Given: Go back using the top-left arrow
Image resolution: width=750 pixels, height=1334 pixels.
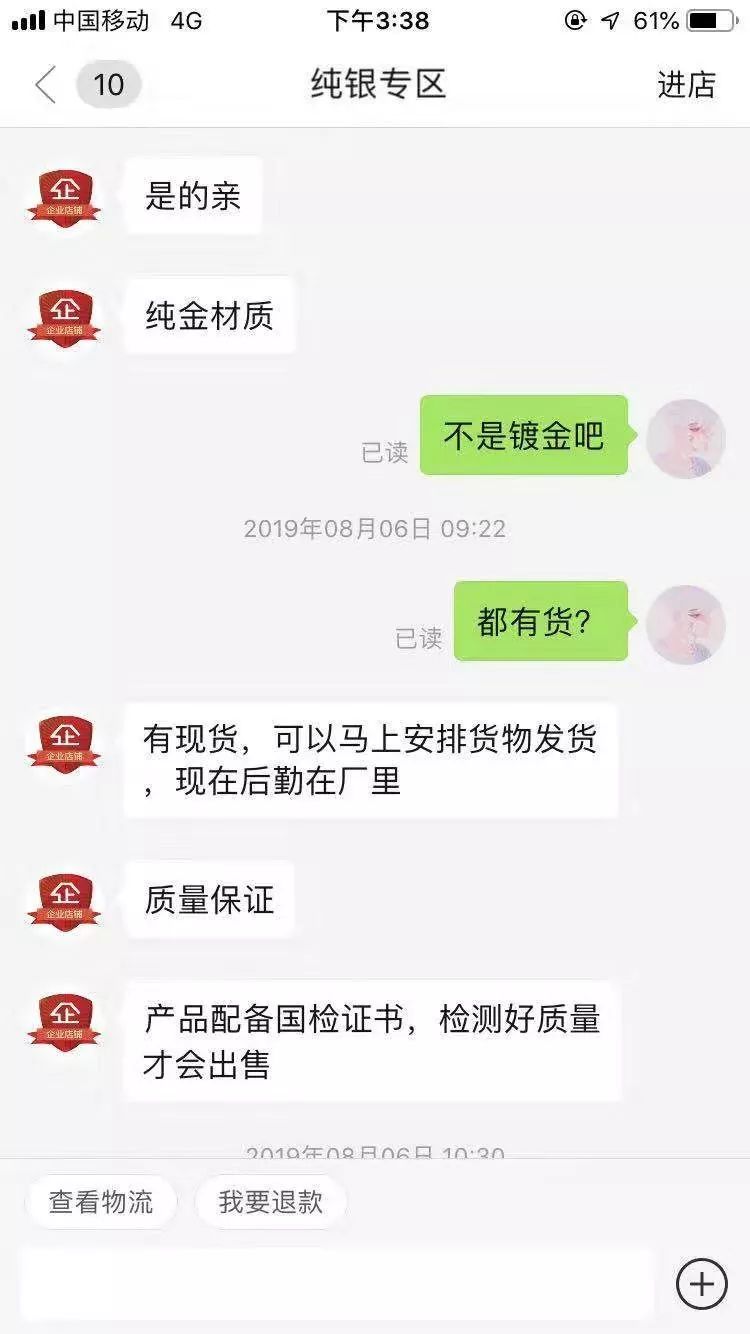Looking at the screenshot, I should (45, 86).
